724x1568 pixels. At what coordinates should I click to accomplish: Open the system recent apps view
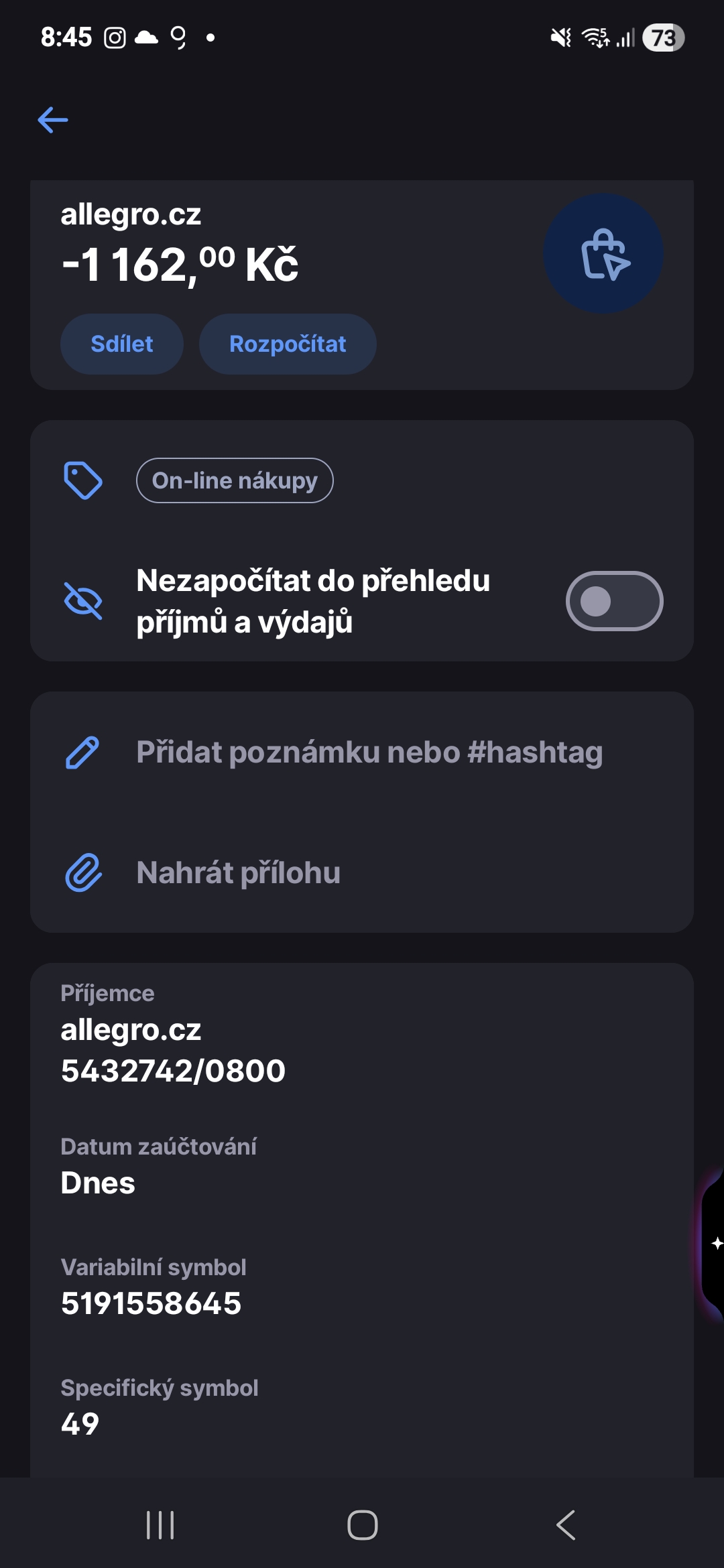coord(160,1525)
